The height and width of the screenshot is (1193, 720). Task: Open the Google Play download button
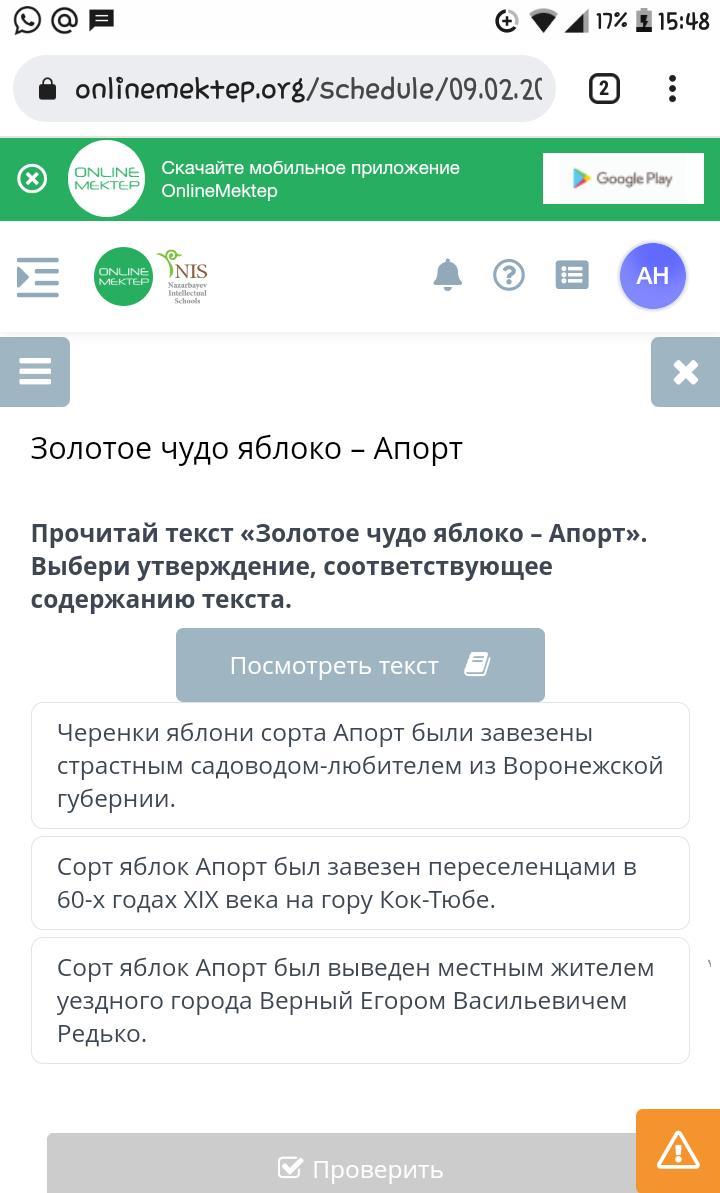(x=623, y=179)
